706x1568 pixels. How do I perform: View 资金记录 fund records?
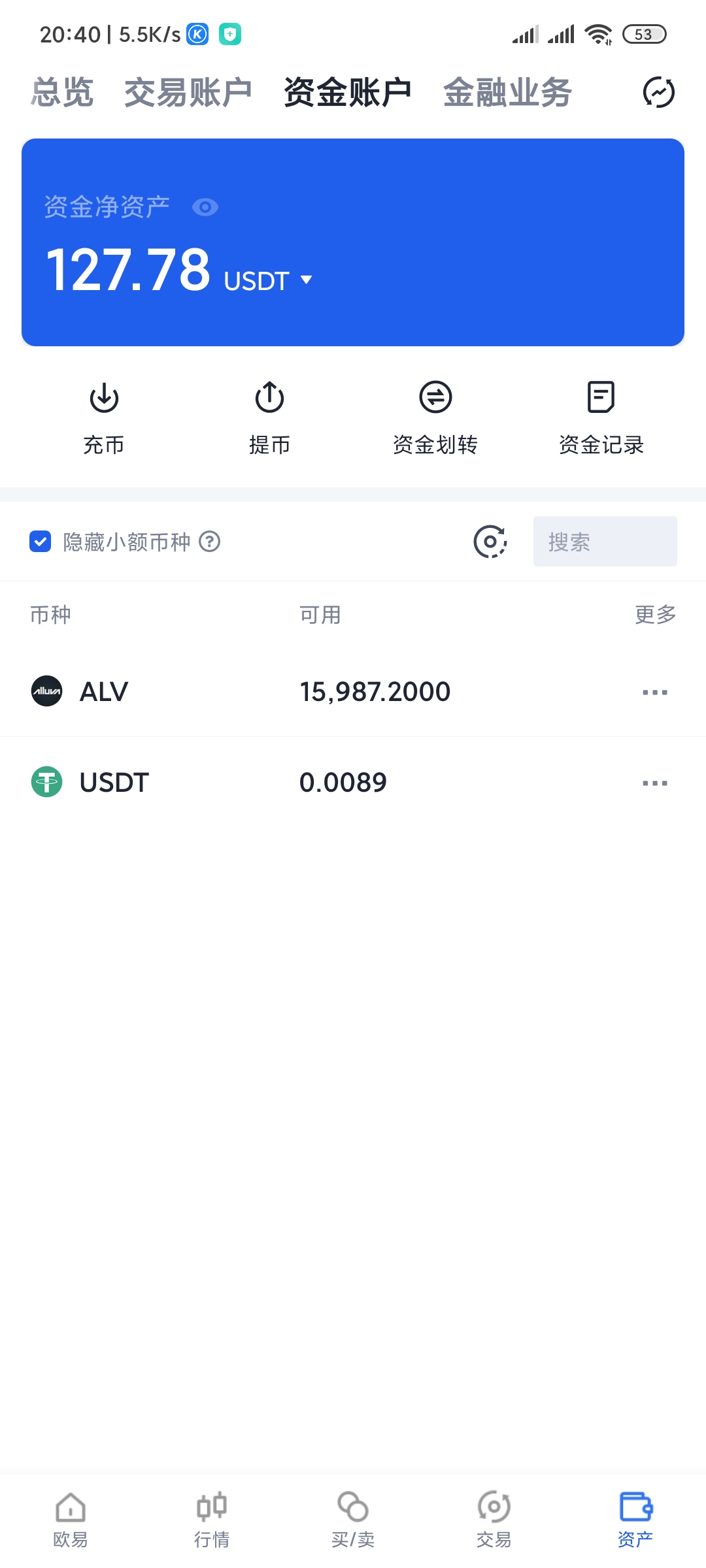click(x=601, y=416)
